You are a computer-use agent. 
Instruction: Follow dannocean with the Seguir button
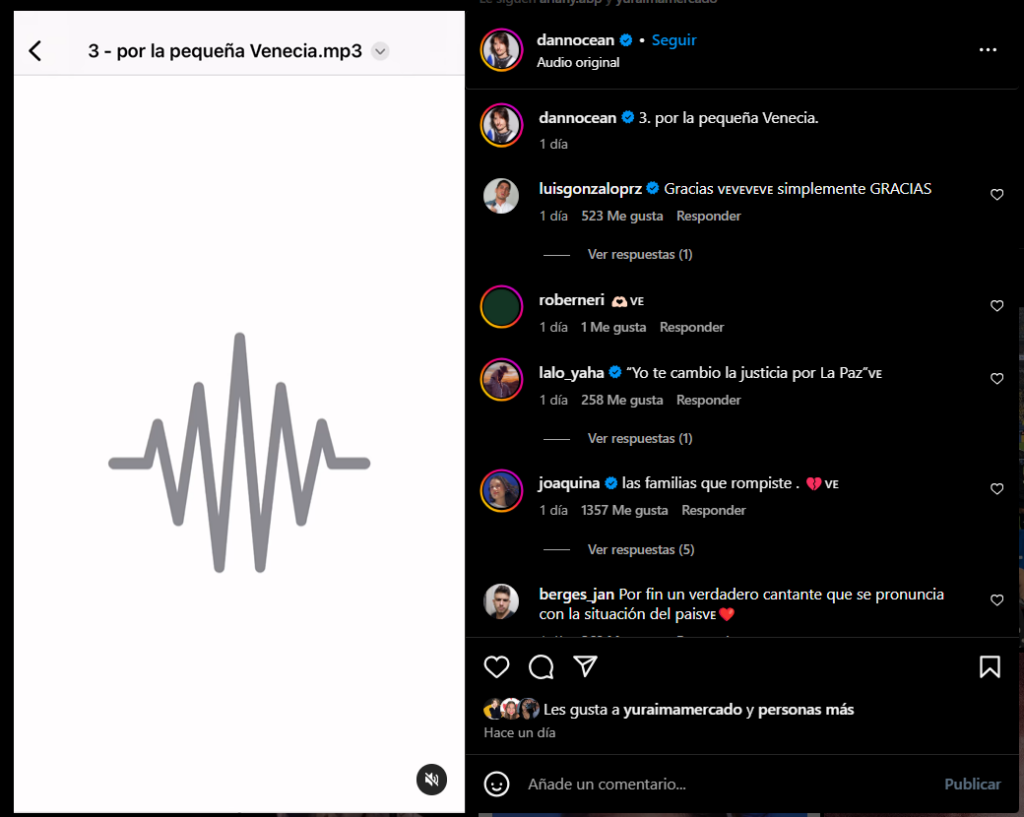(673, 41)
